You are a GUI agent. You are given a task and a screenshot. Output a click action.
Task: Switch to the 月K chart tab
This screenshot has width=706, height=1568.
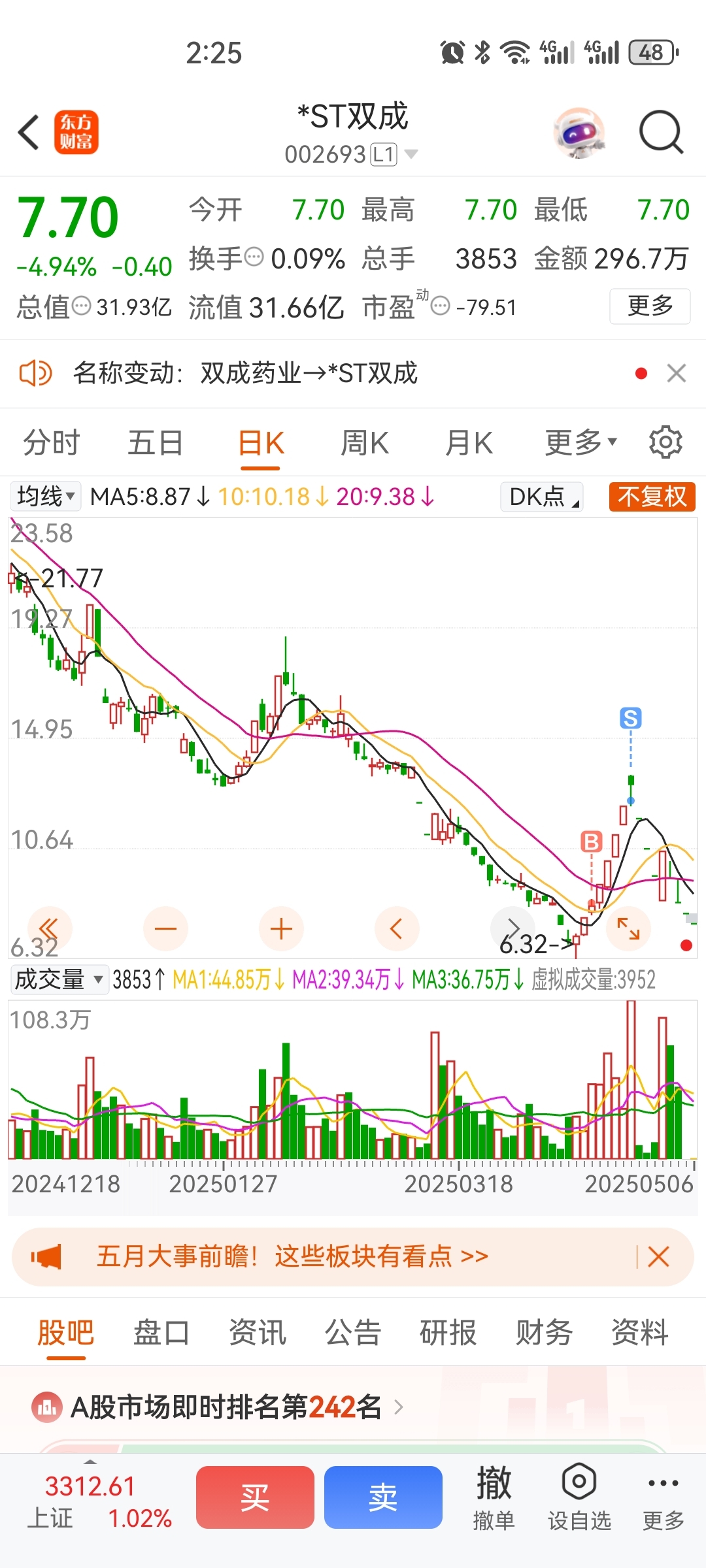tap(469, 443)
